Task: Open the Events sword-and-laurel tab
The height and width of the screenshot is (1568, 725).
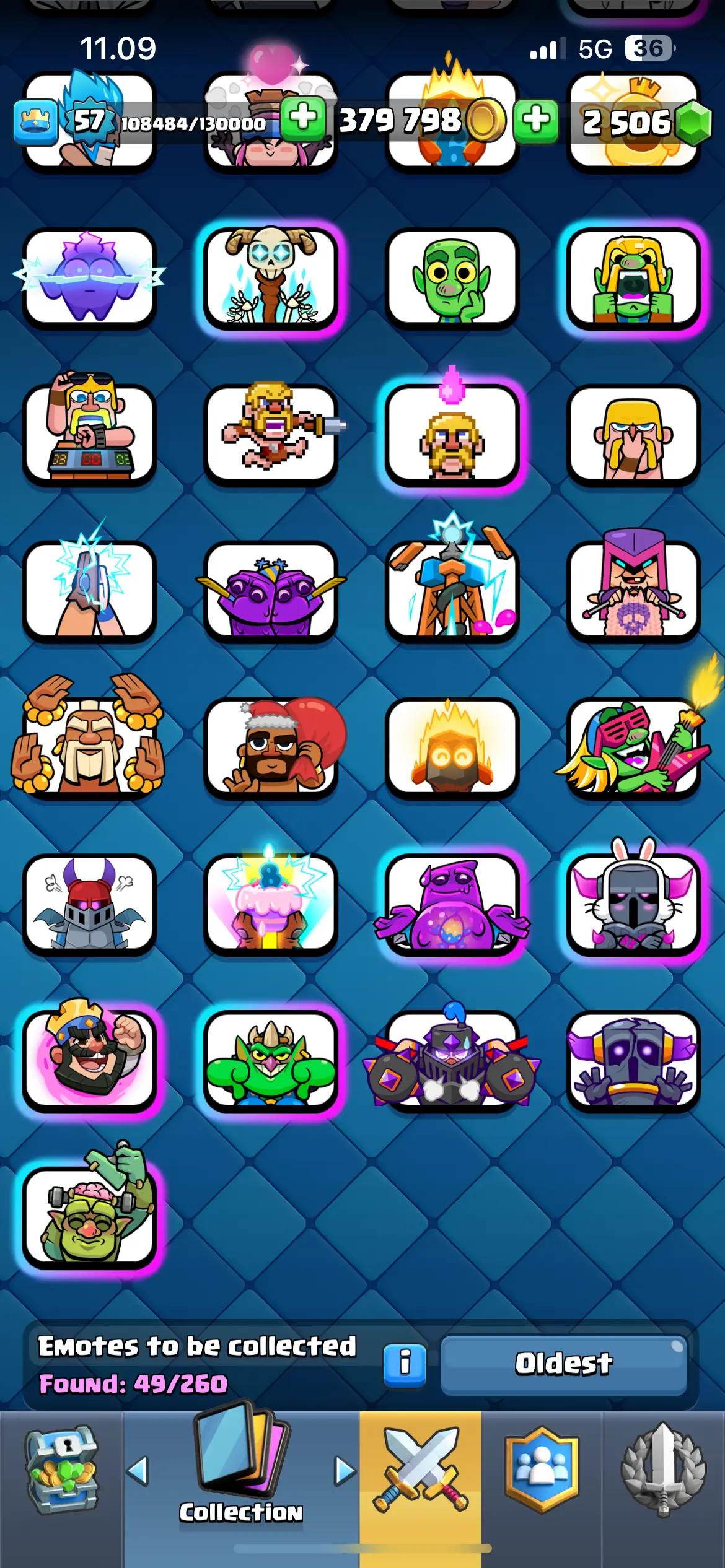Action: [664, 1469]
